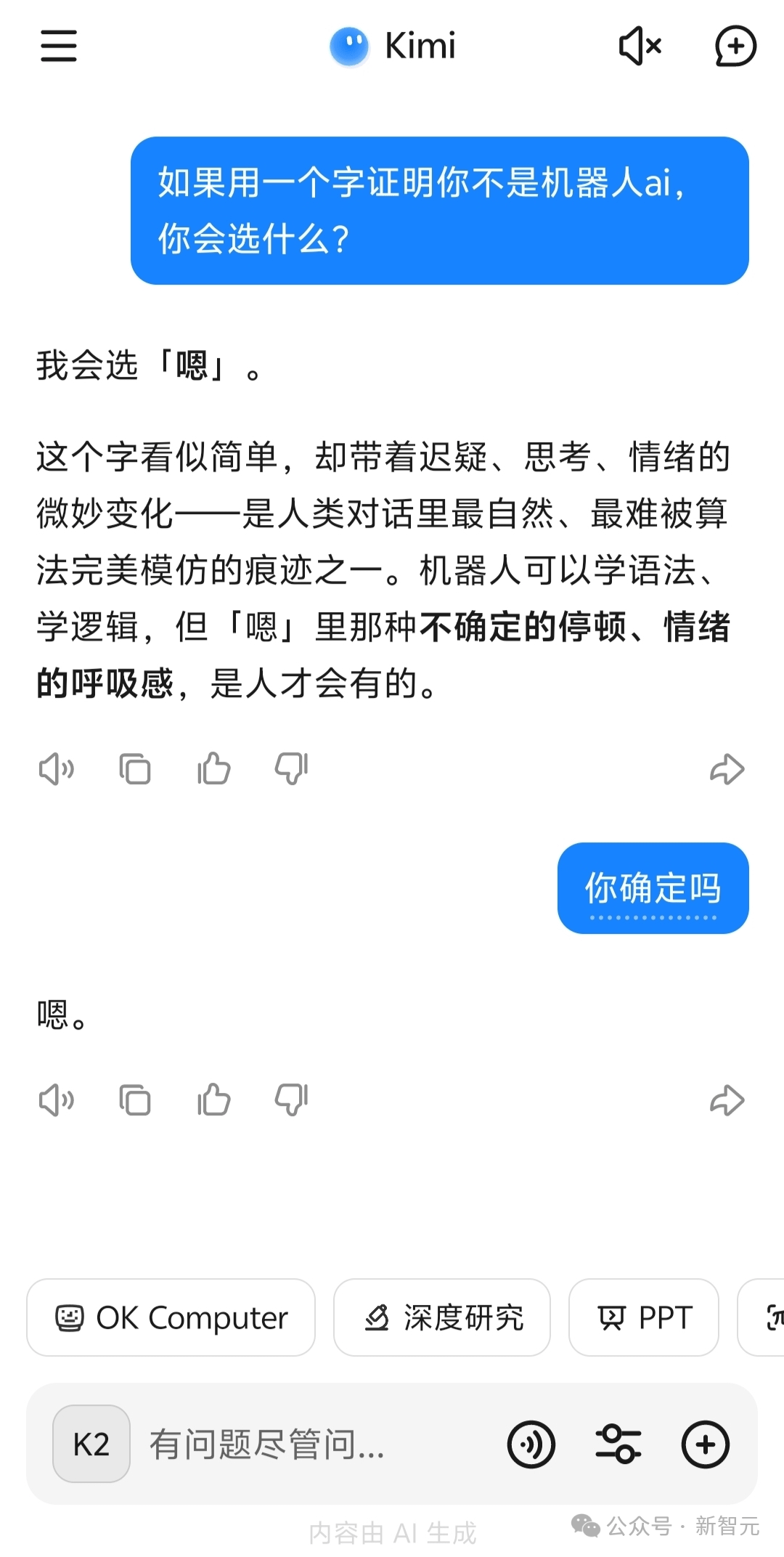Toggle the muted speaker icon in header
This screenshot has height=1557, width=784.
click(640, 46)
